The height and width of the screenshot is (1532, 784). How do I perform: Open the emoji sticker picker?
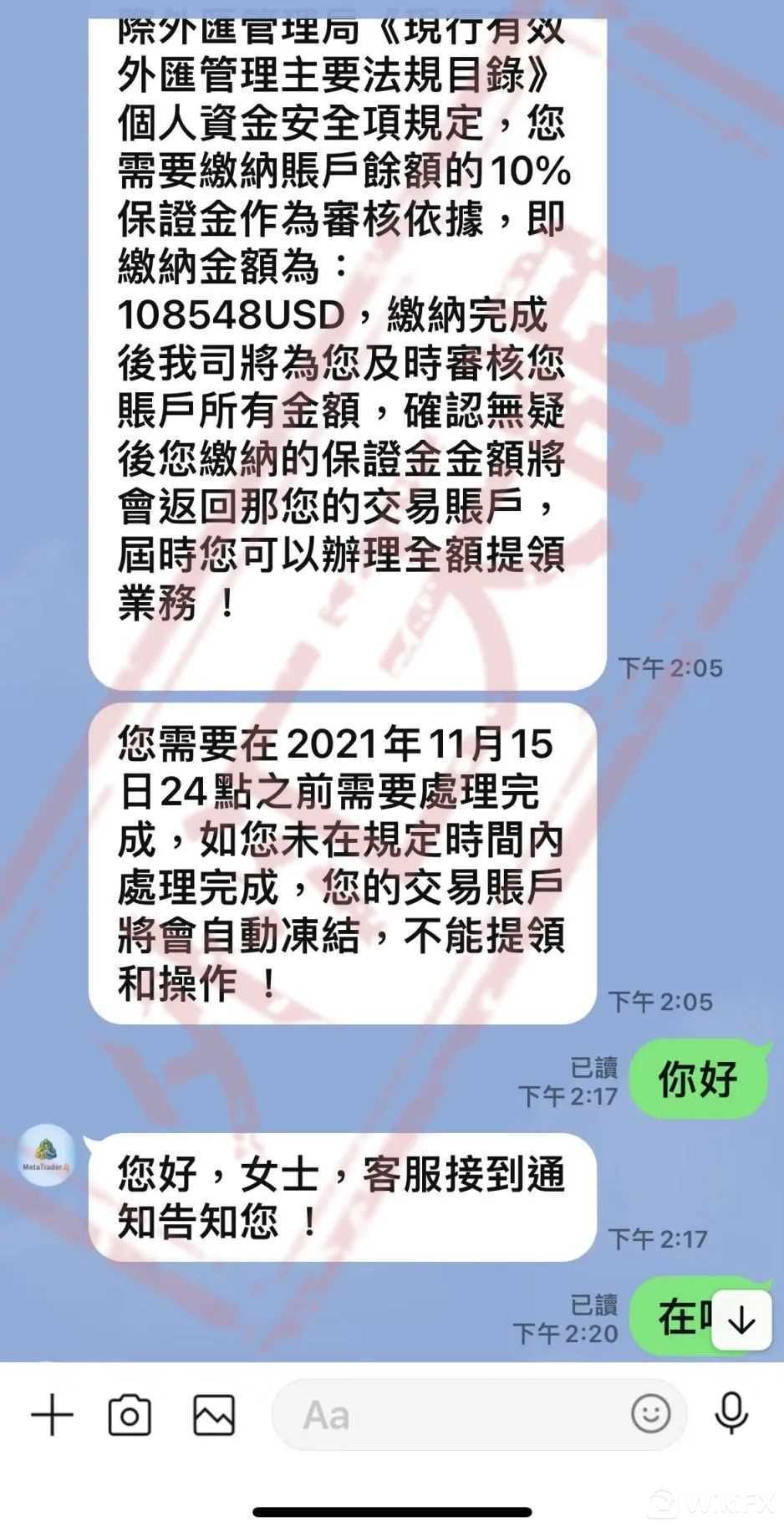tap(650, 1414)
